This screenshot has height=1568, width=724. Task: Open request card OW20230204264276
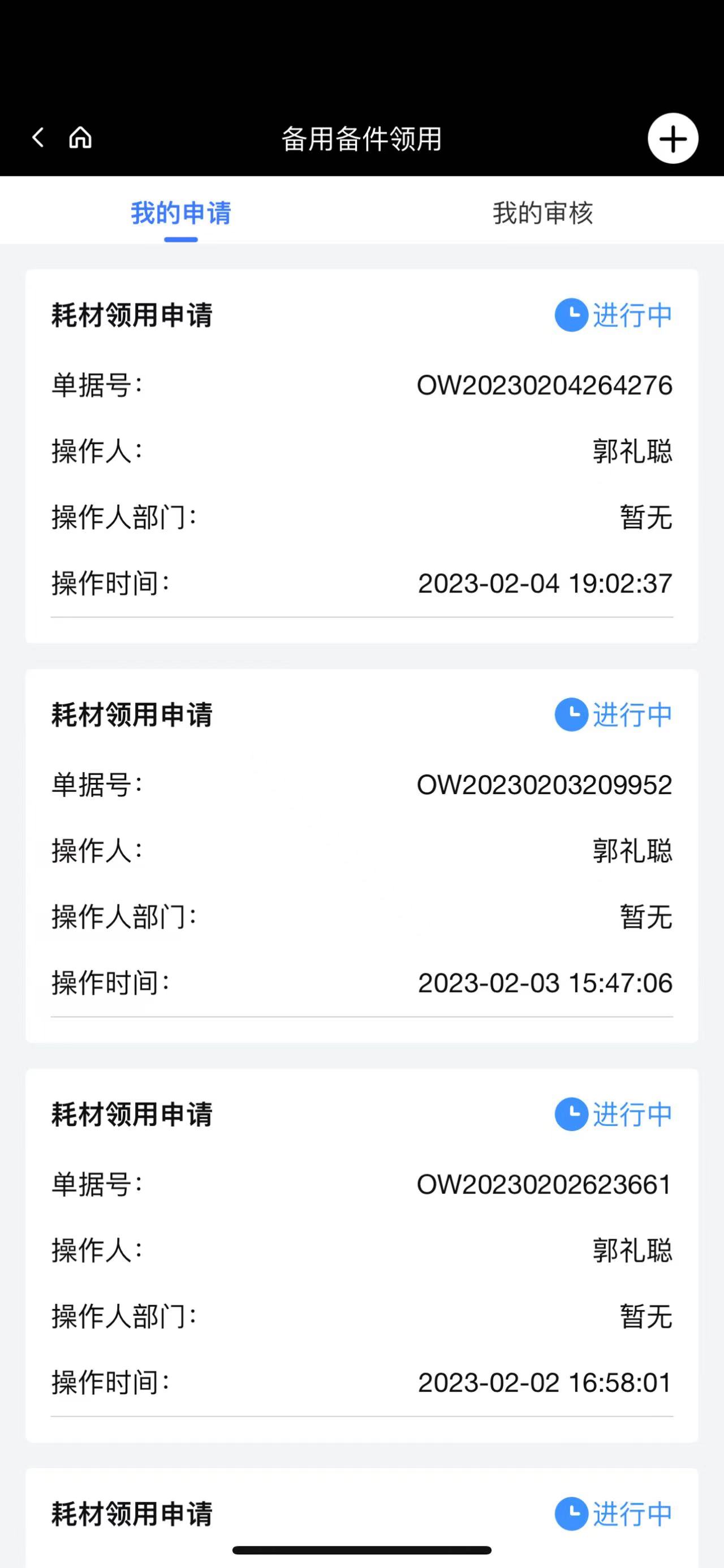pyautogui.click(x=361, y=456)
